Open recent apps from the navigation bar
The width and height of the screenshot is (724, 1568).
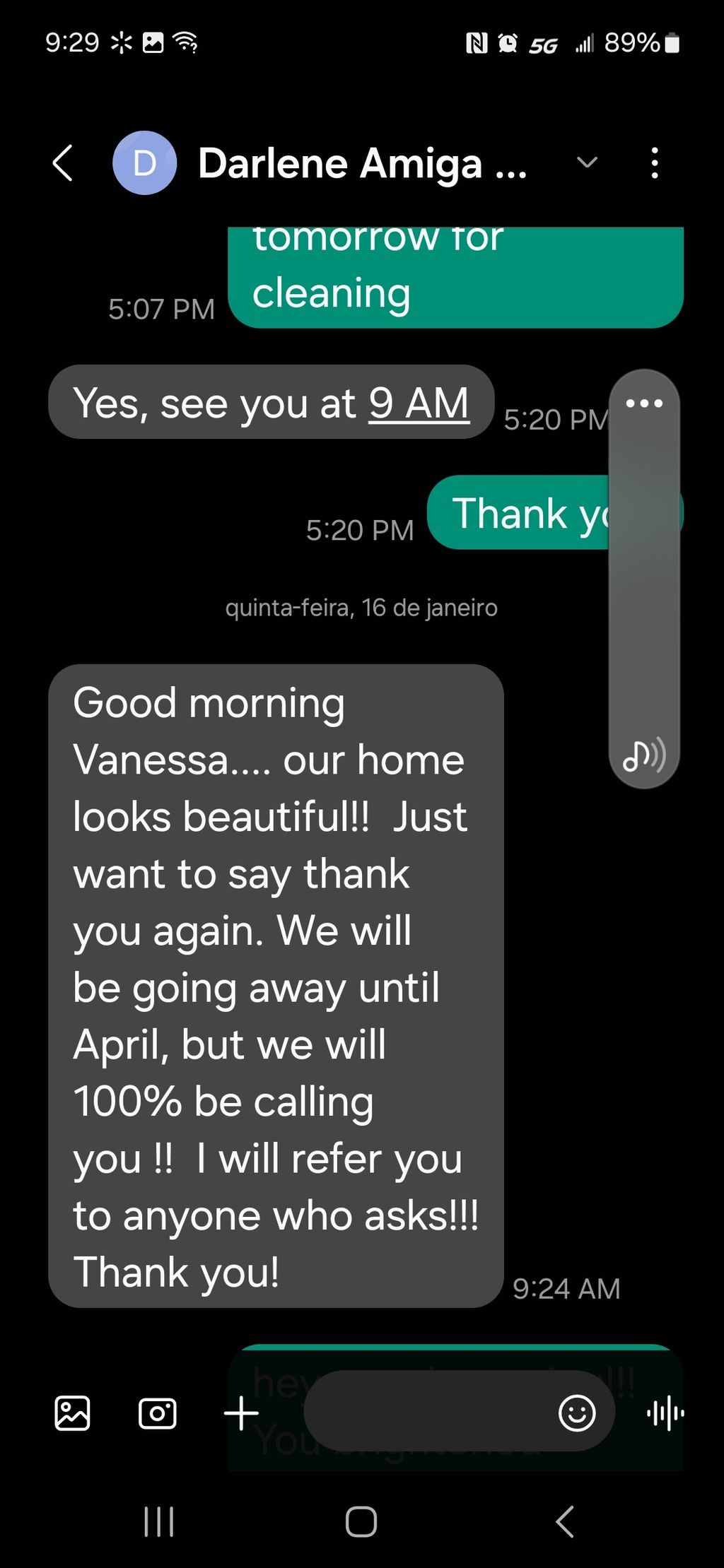click(x=159, y=1521)
